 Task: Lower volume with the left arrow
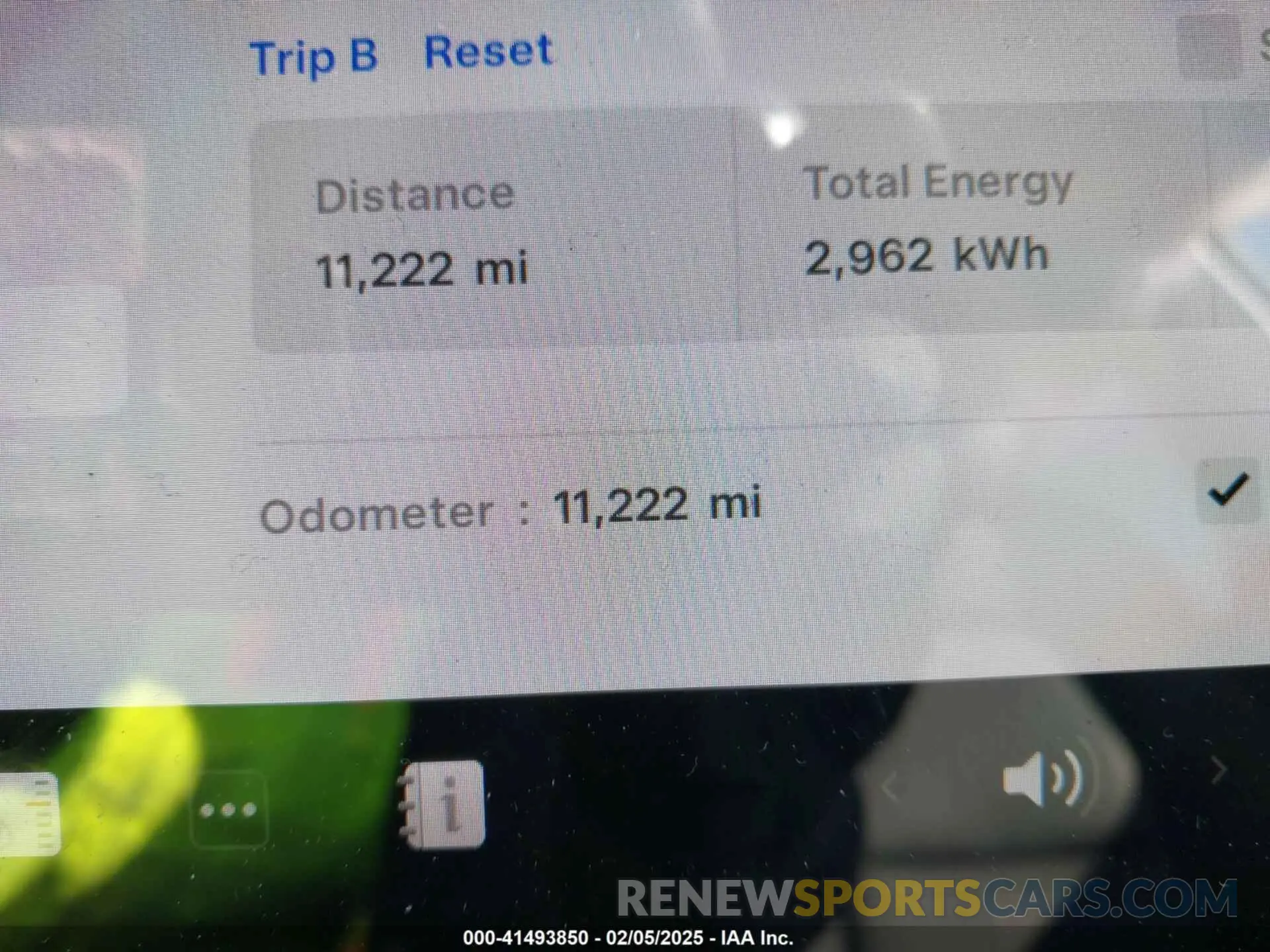pos(890,787)
